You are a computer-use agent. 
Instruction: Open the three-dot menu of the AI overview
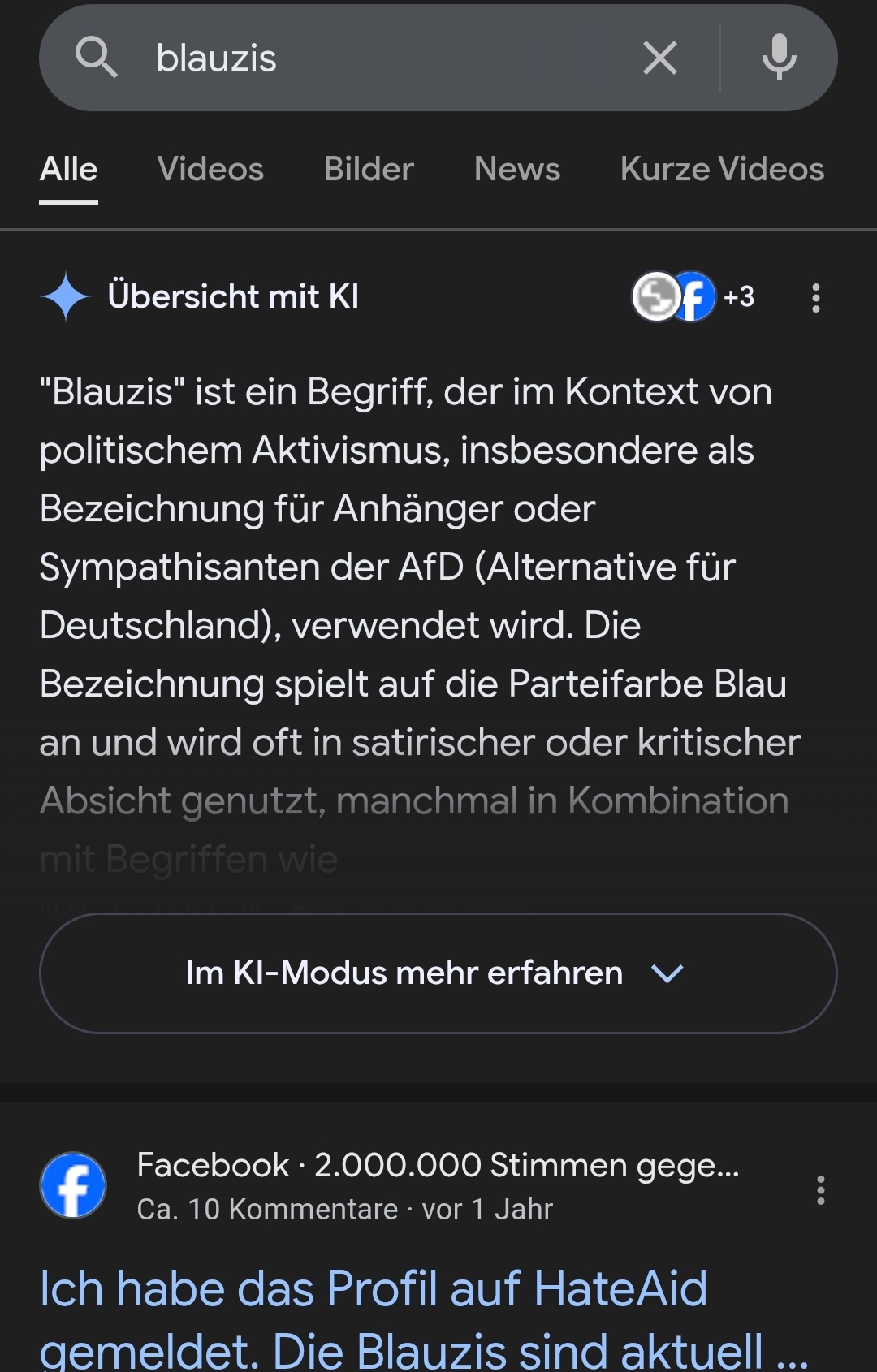pyautogui.click(x=815, y=298)
